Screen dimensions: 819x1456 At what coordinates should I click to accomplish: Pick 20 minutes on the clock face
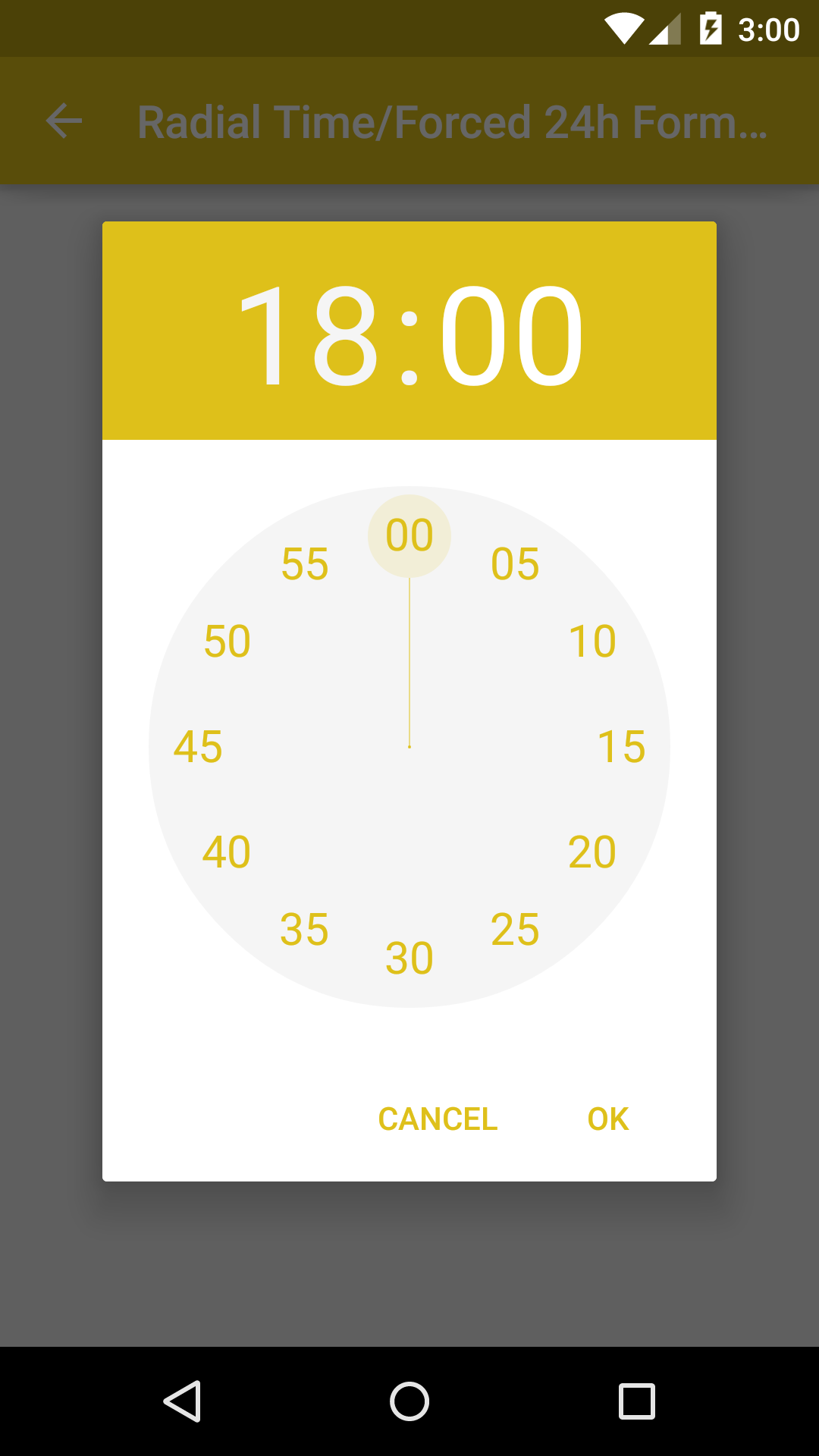click(x=592, y=852)
